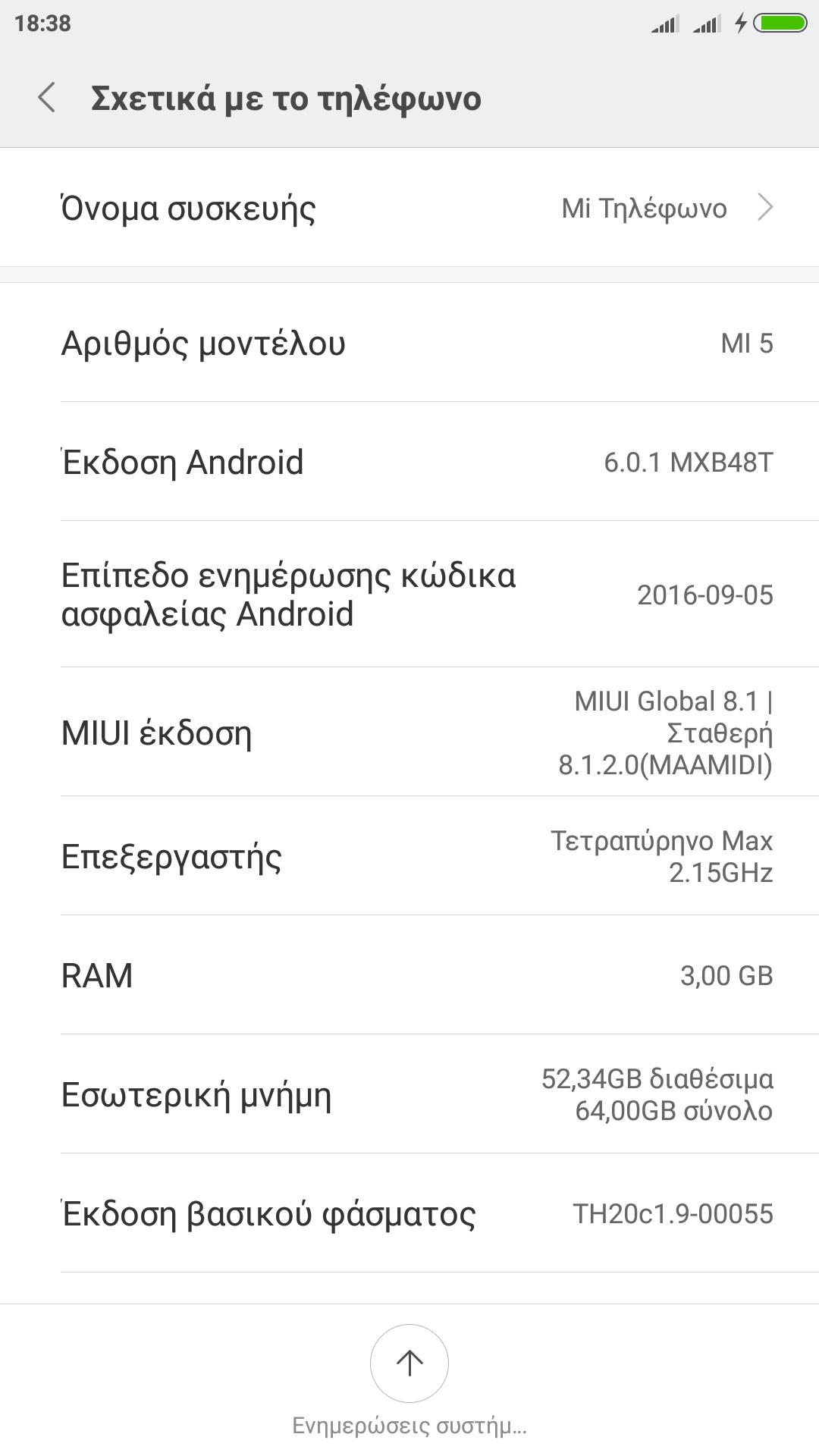The width and height of the screenshot is (819, 1456).
Task: Tap the Επεξεργαστής row
Action: click(x=409, y=856)
